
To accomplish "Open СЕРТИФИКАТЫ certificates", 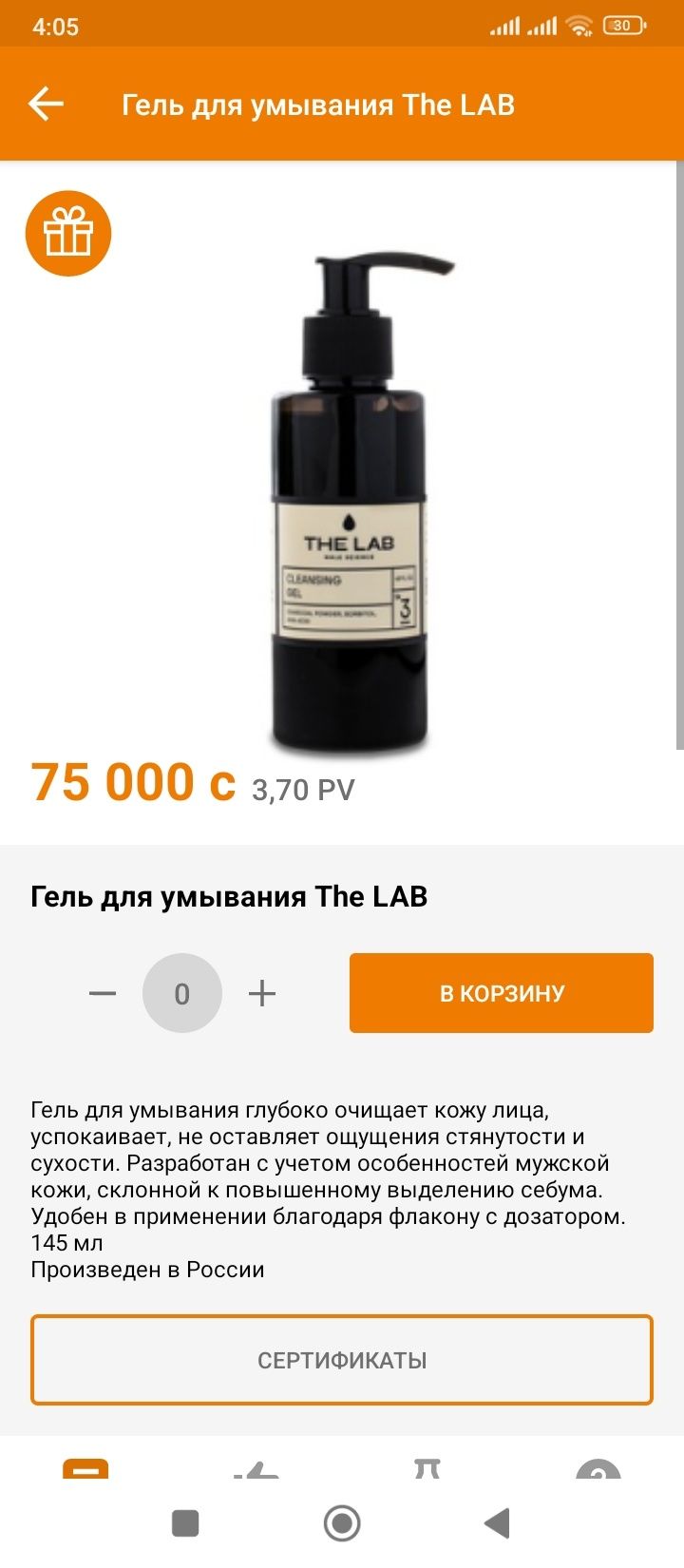I will [342, 1360].
